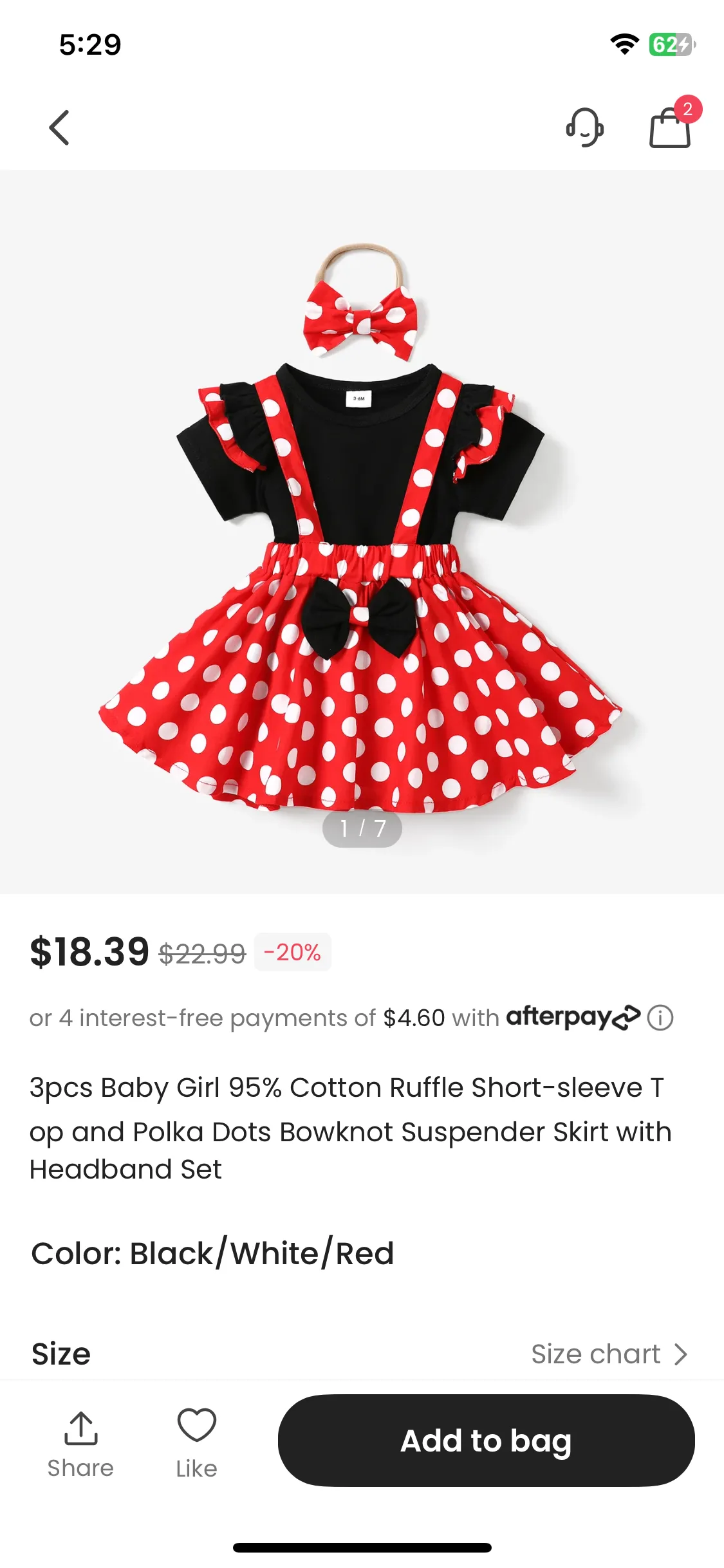724x1568 pixels.
Task: Open Afterpay payment info icon
Action: (660, 1018)
